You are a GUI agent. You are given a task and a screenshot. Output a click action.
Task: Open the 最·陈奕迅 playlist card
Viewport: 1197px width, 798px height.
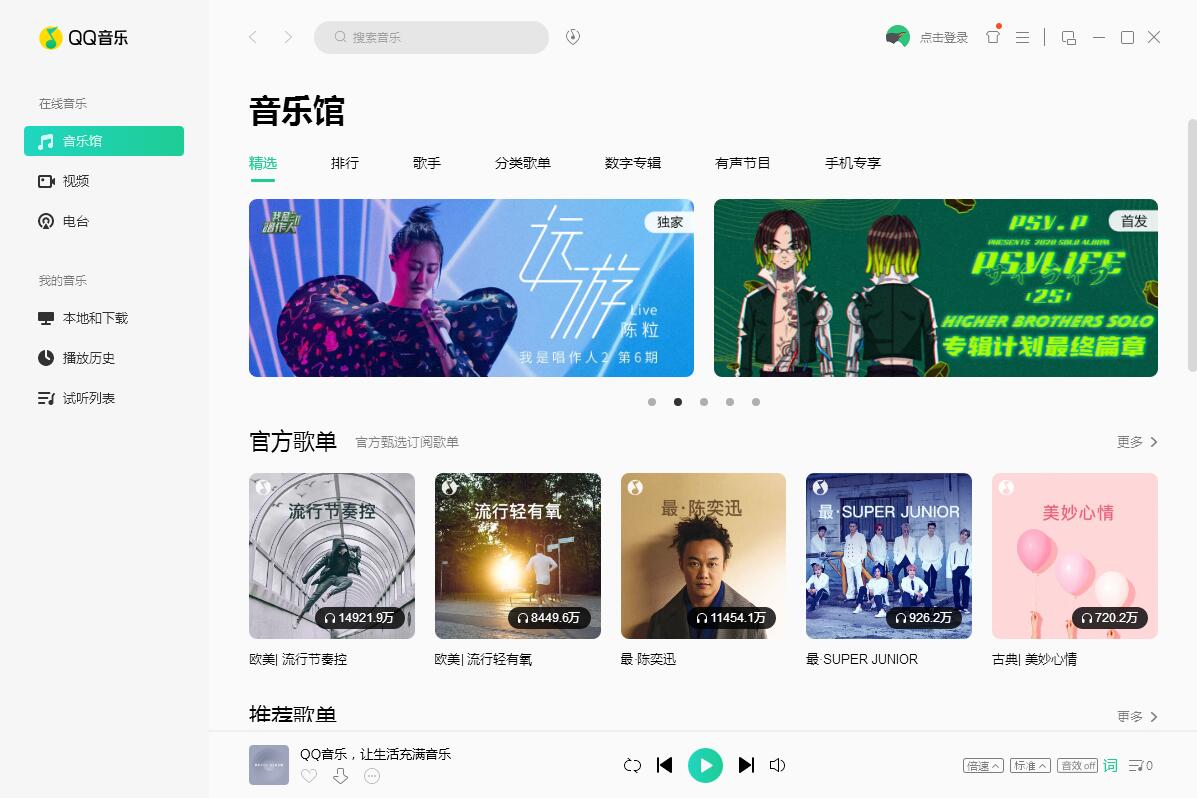703,555
